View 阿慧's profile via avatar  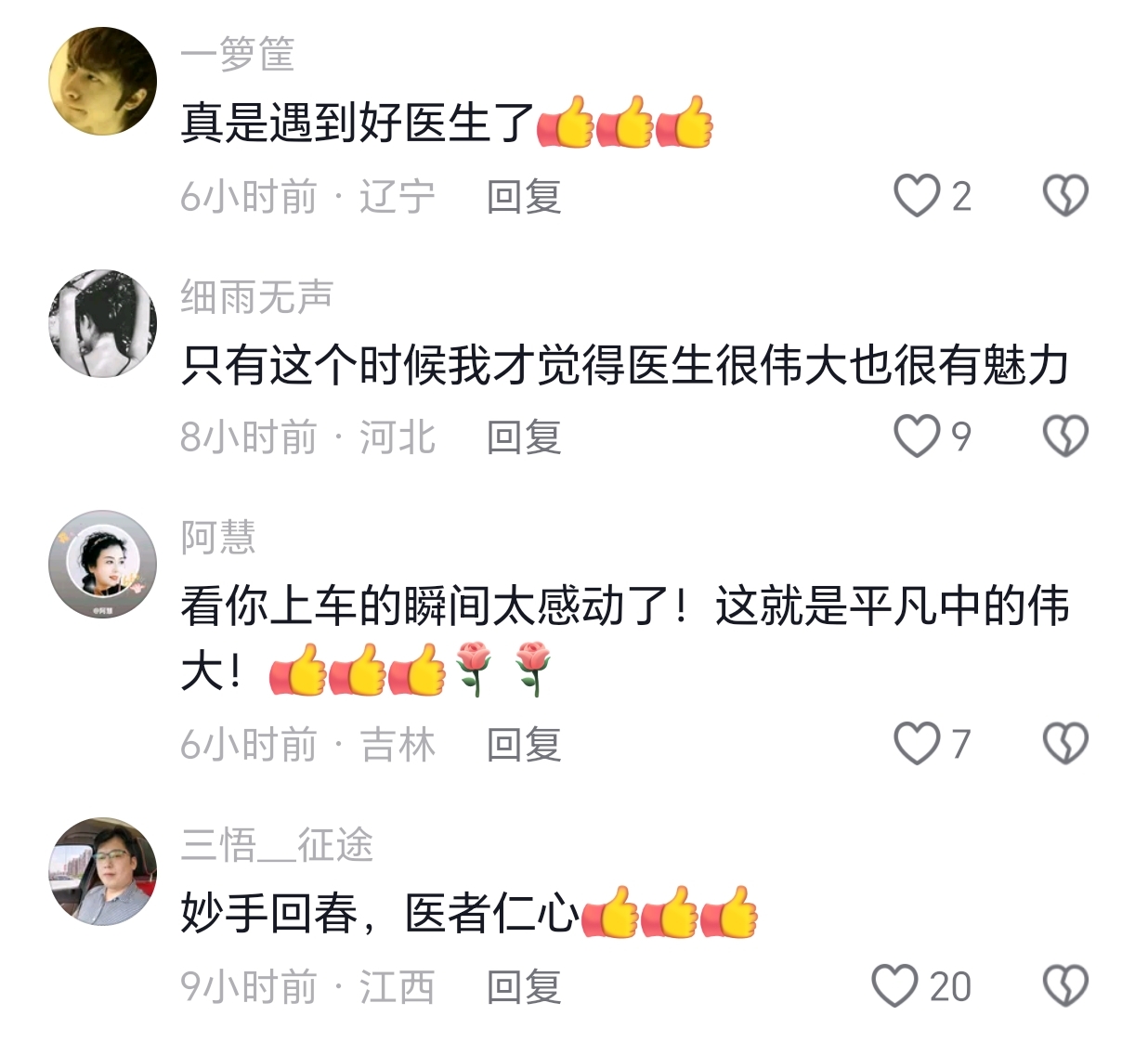coord(102,564)
